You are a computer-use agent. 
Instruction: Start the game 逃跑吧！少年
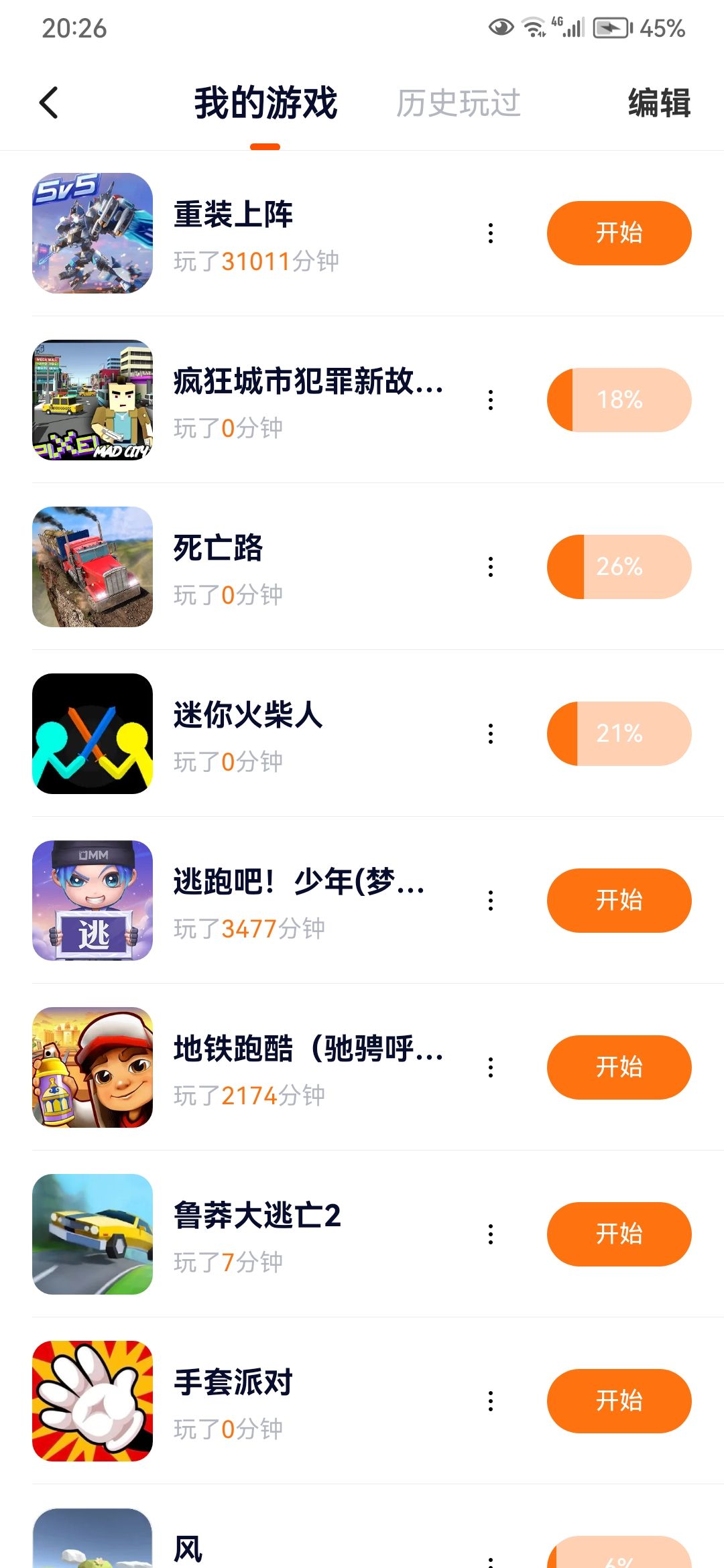click(619, 901)
